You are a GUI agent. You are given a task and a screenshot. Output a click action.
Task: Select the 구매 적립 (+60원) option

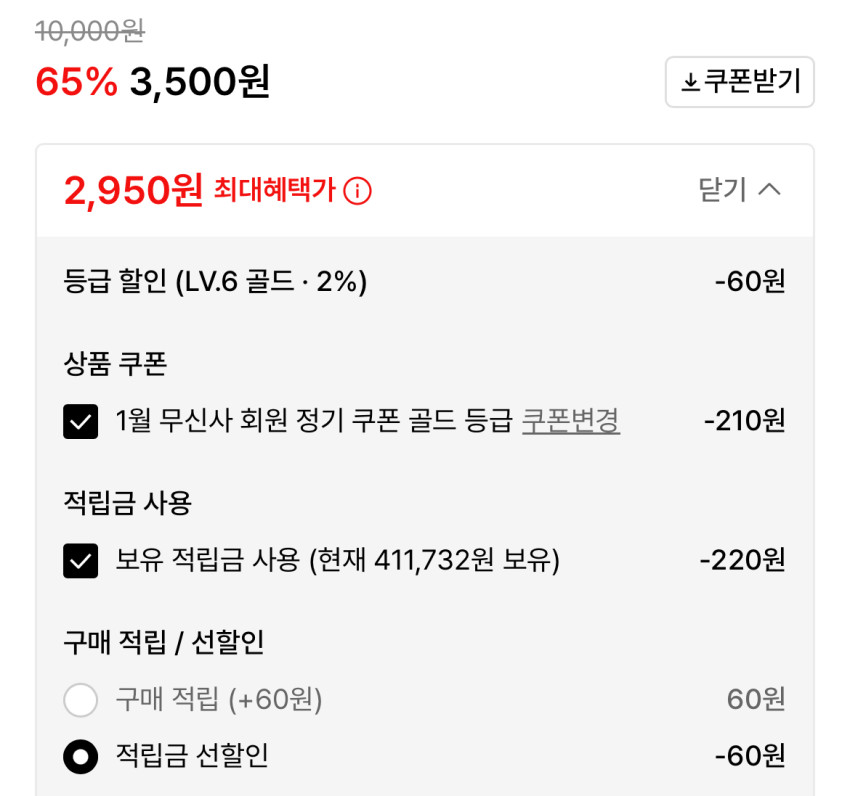[x=81, y=700]
